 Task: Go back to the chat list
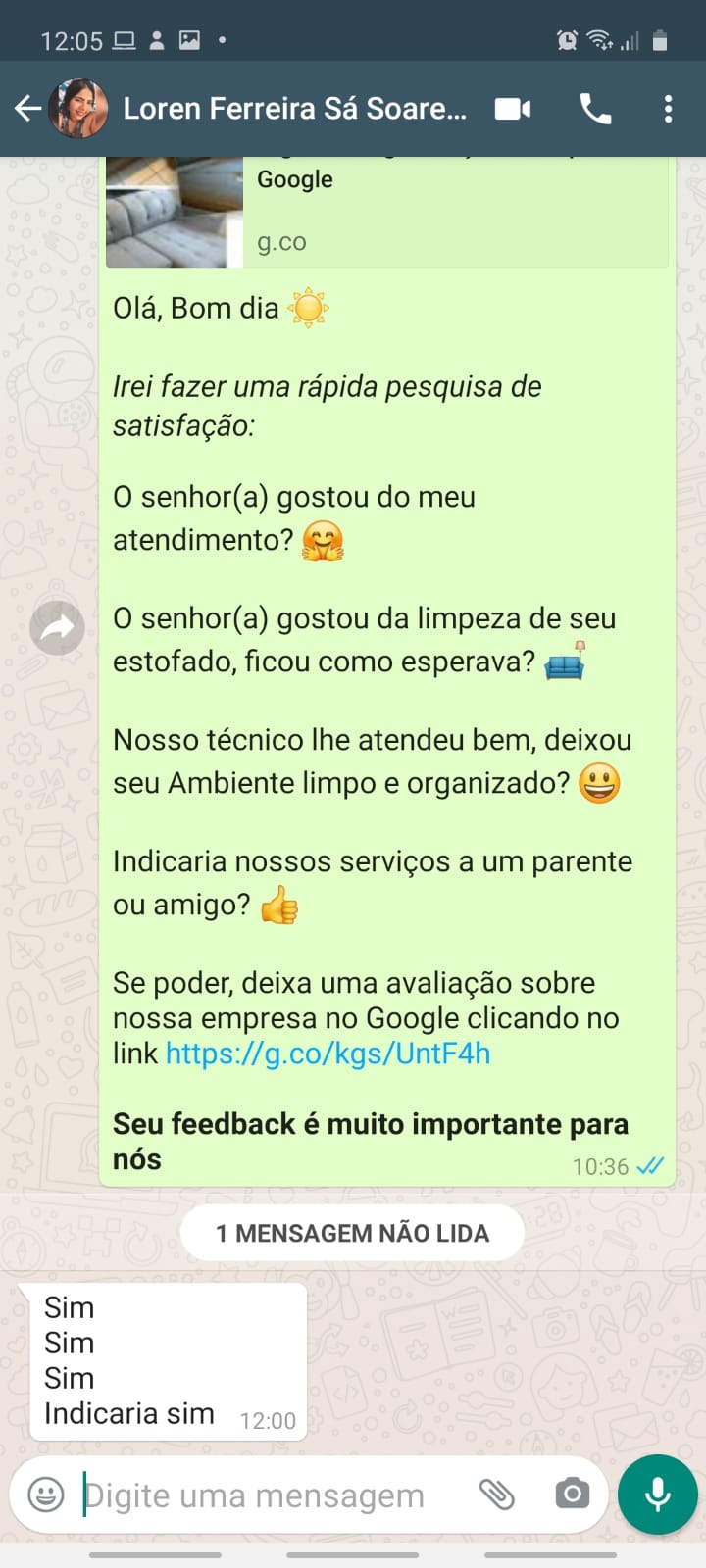28,109
